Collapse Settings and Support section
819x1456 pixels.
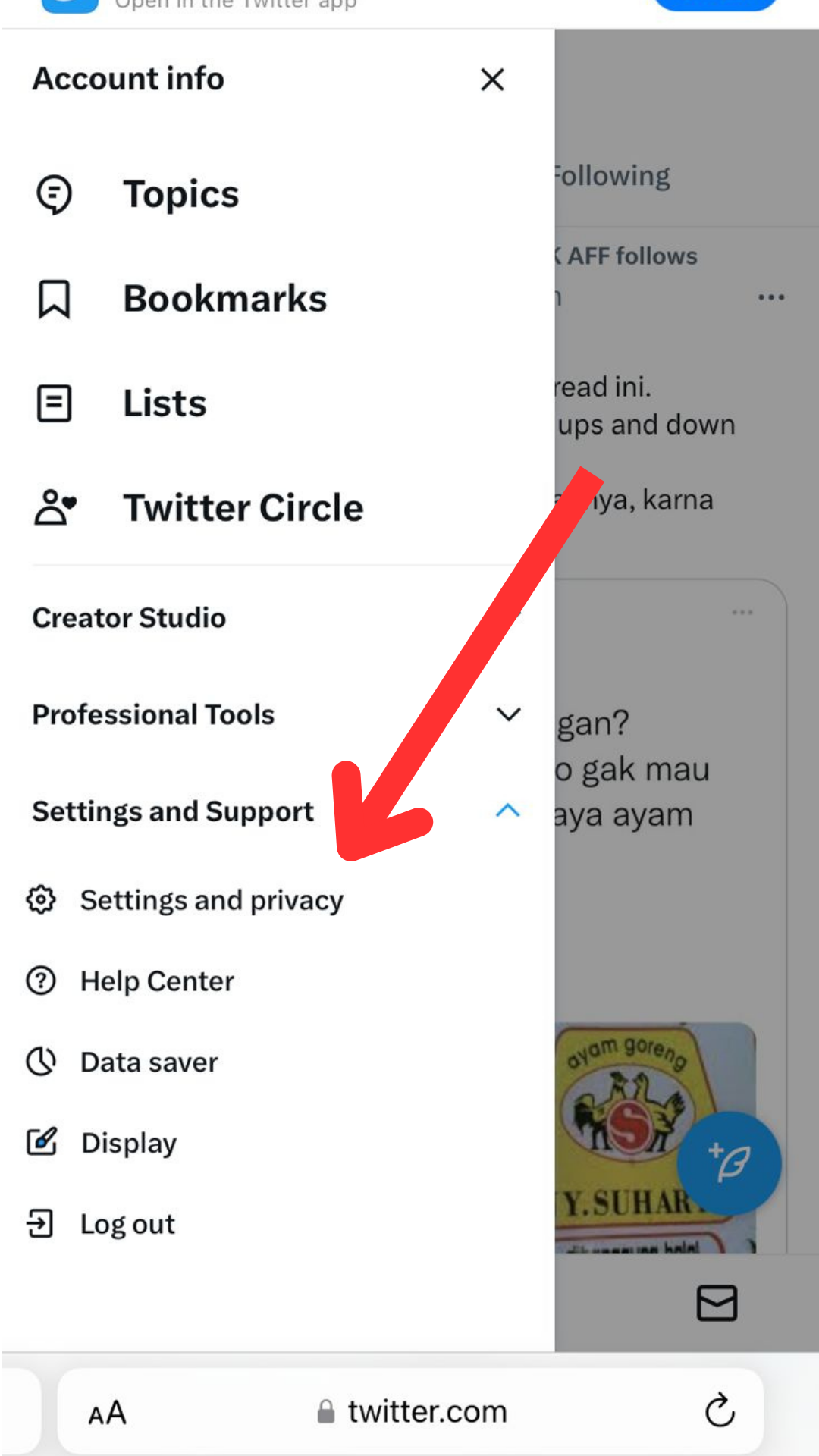coord(277,811)
